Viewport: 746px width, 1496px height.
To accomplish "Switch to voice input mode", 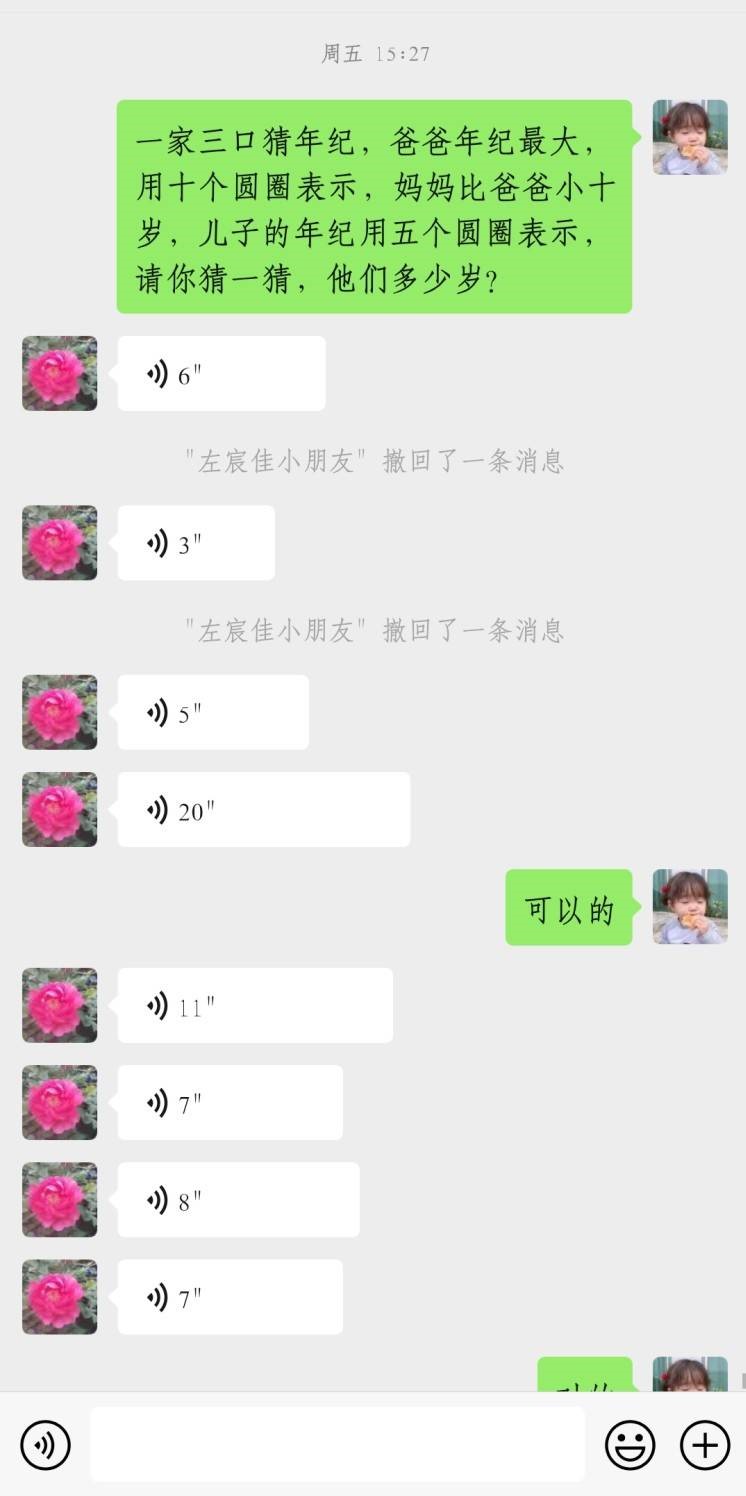I will coord(45,1444).
